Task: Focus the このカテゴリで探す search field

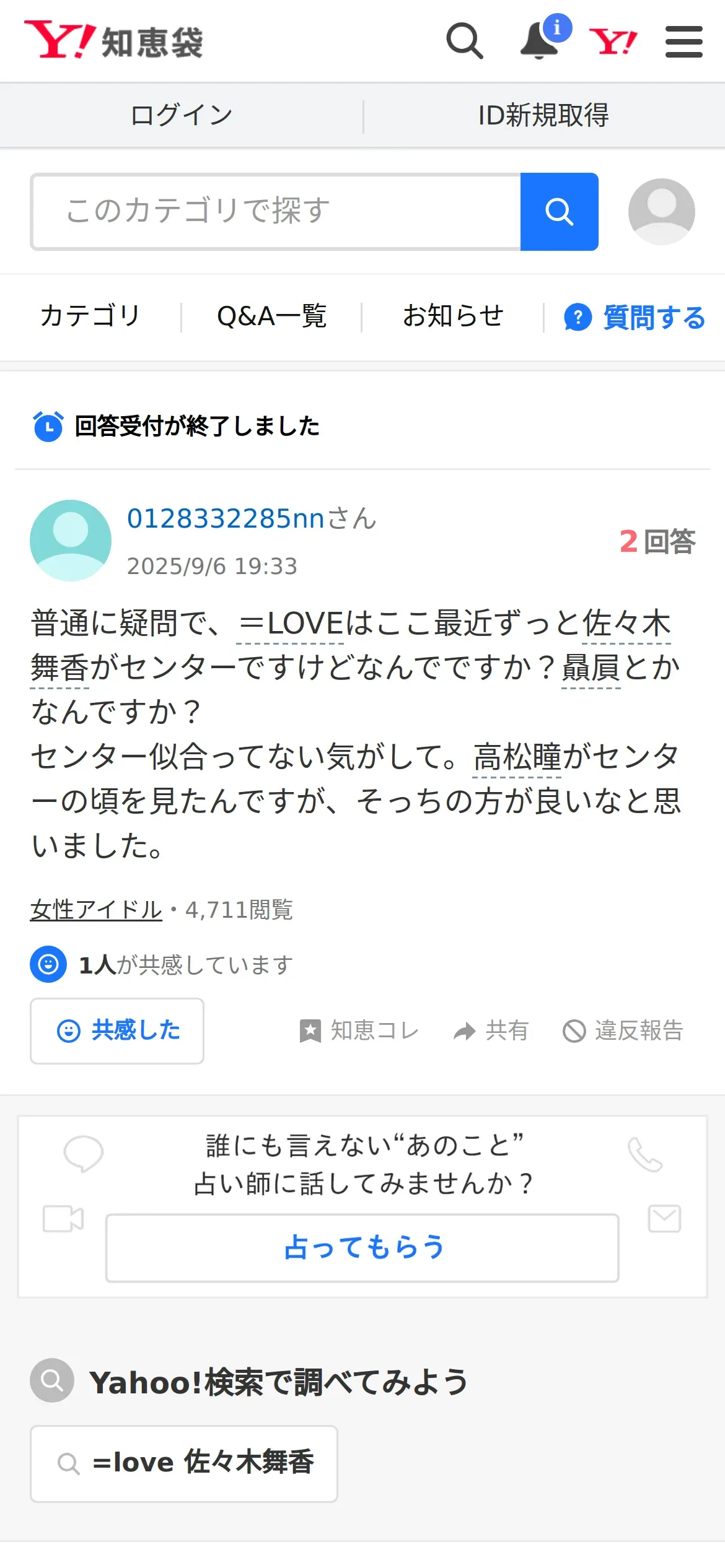Action: (276, 212)
